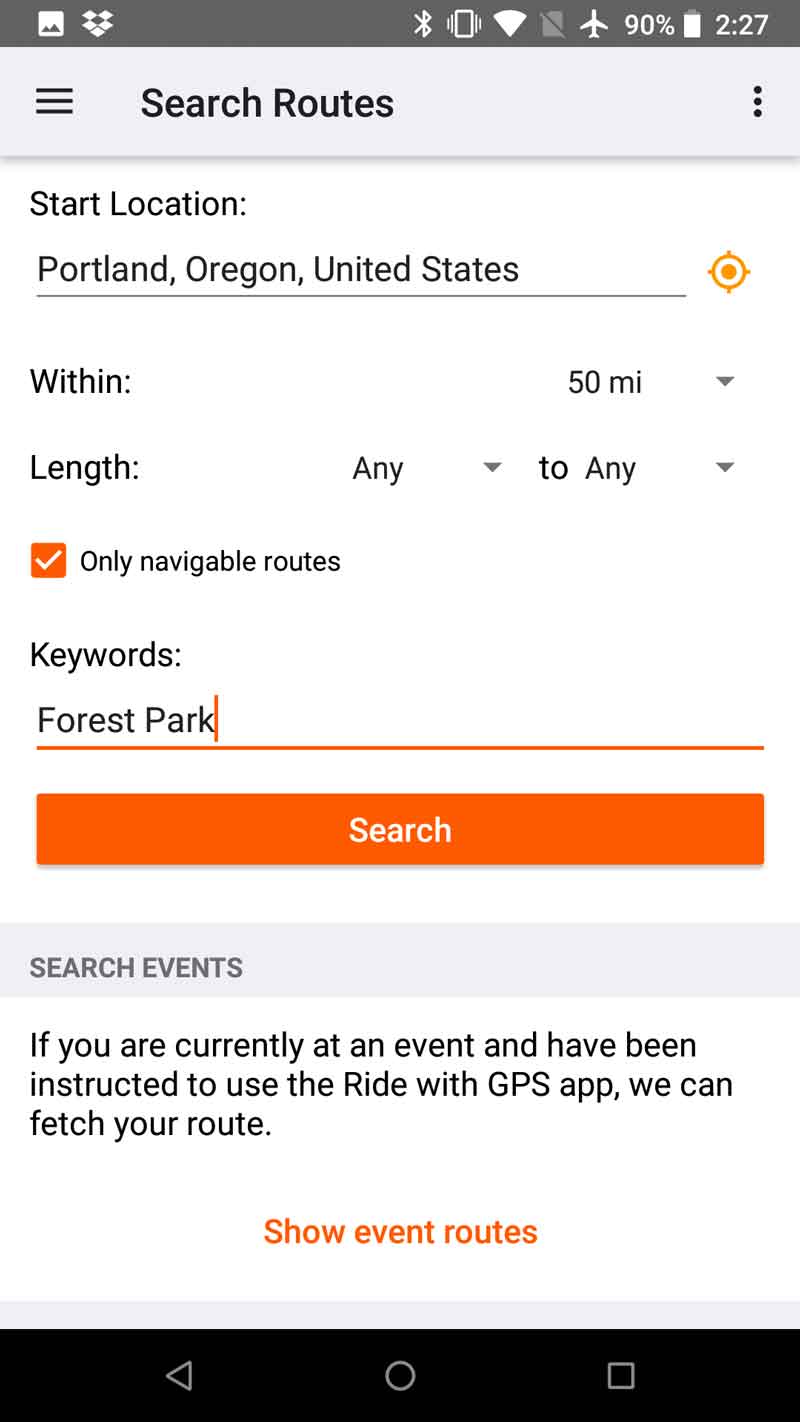
Task: Uncheck Only navigable routes
Action: click(48, 561)
